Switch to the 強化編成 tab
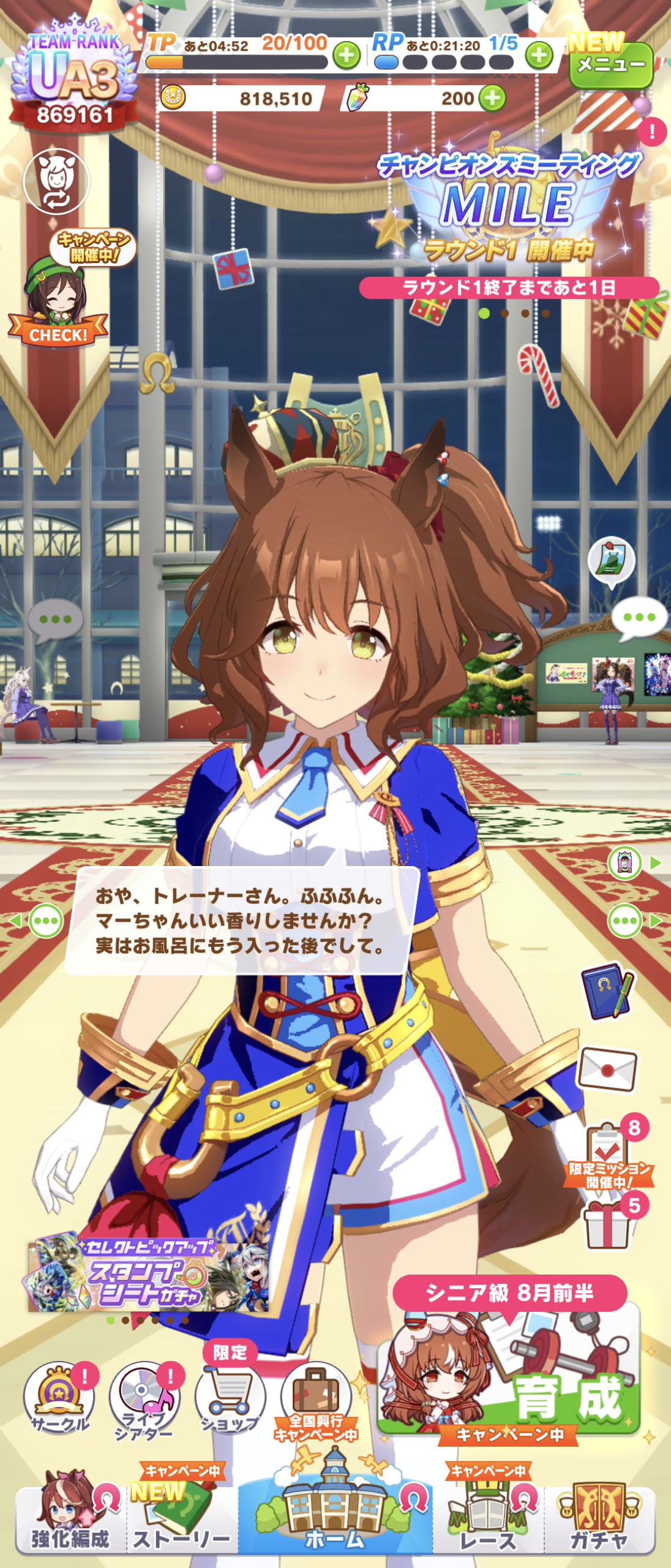Screen dimensions: 671x1568 coord(70,1519)
